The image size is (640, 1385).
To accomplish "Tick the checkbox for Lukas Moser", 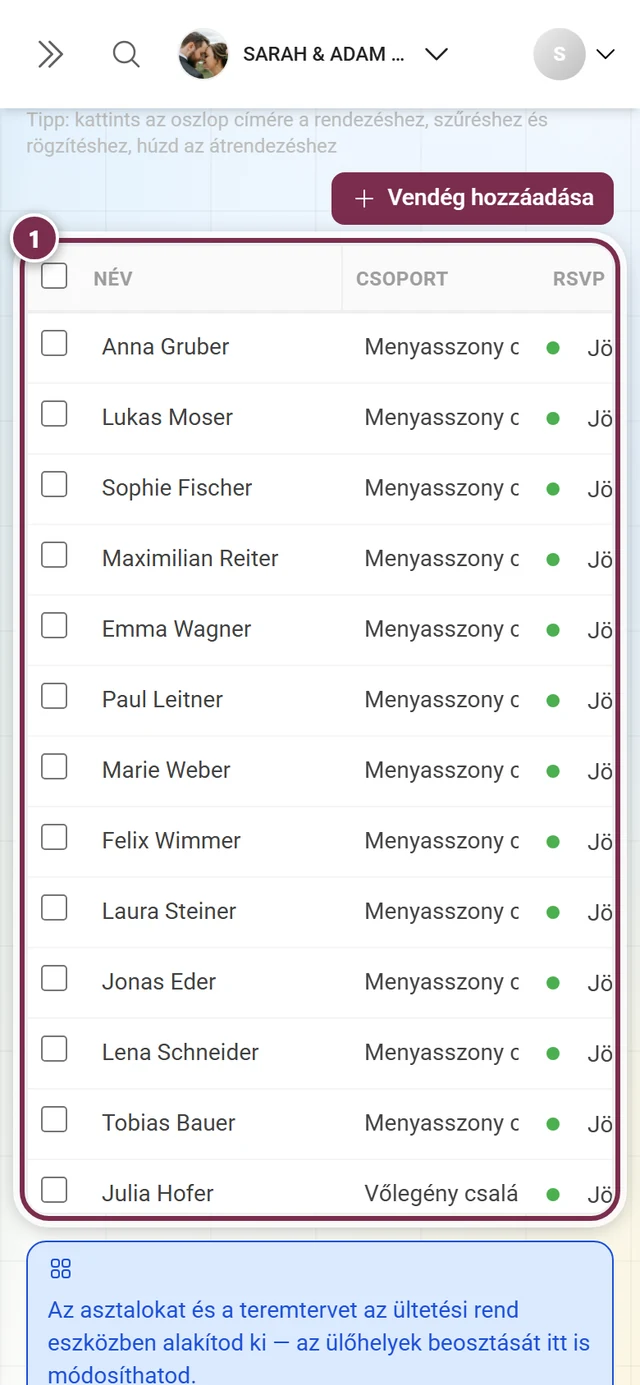I will [54, 414].
